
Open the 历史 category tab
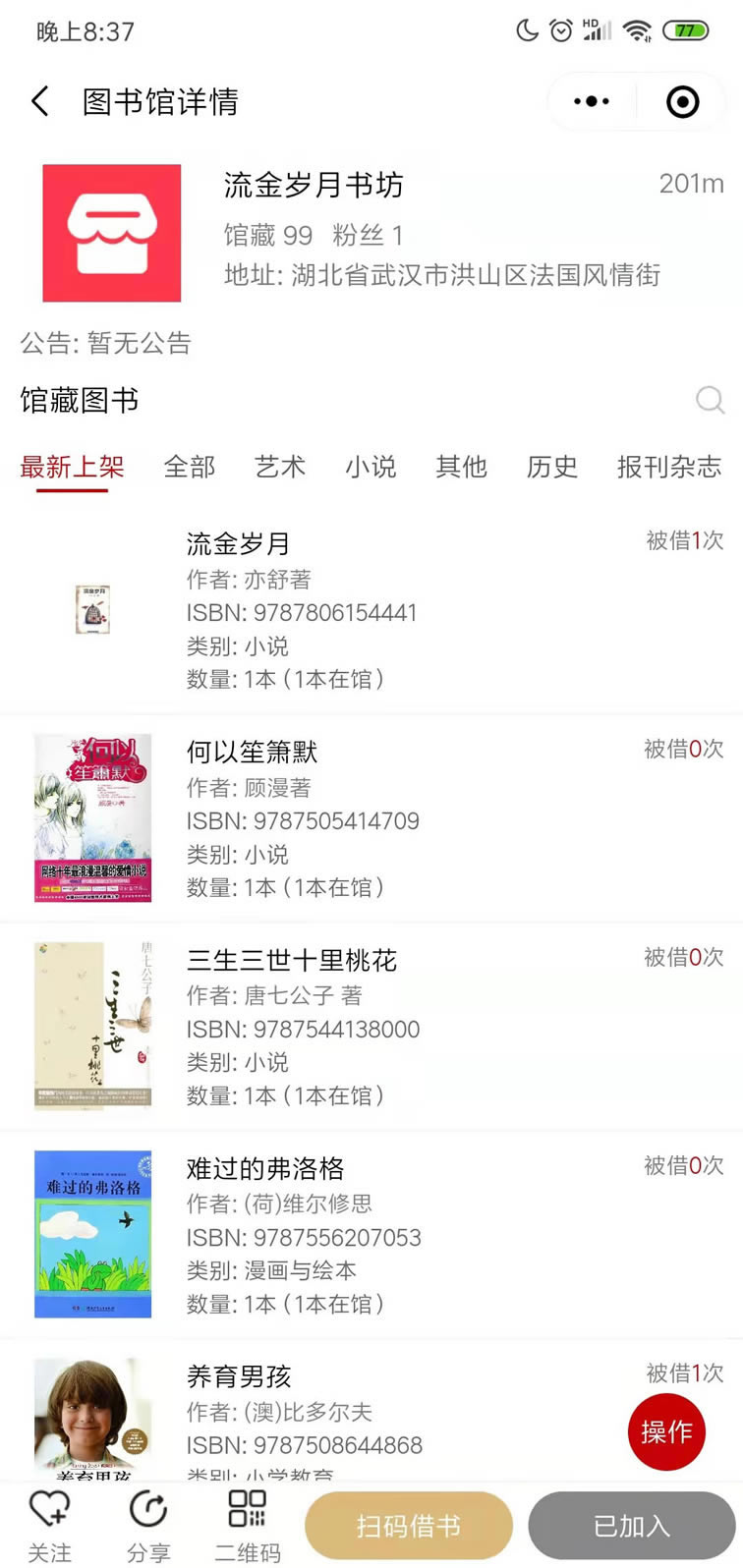click(551, 467)
